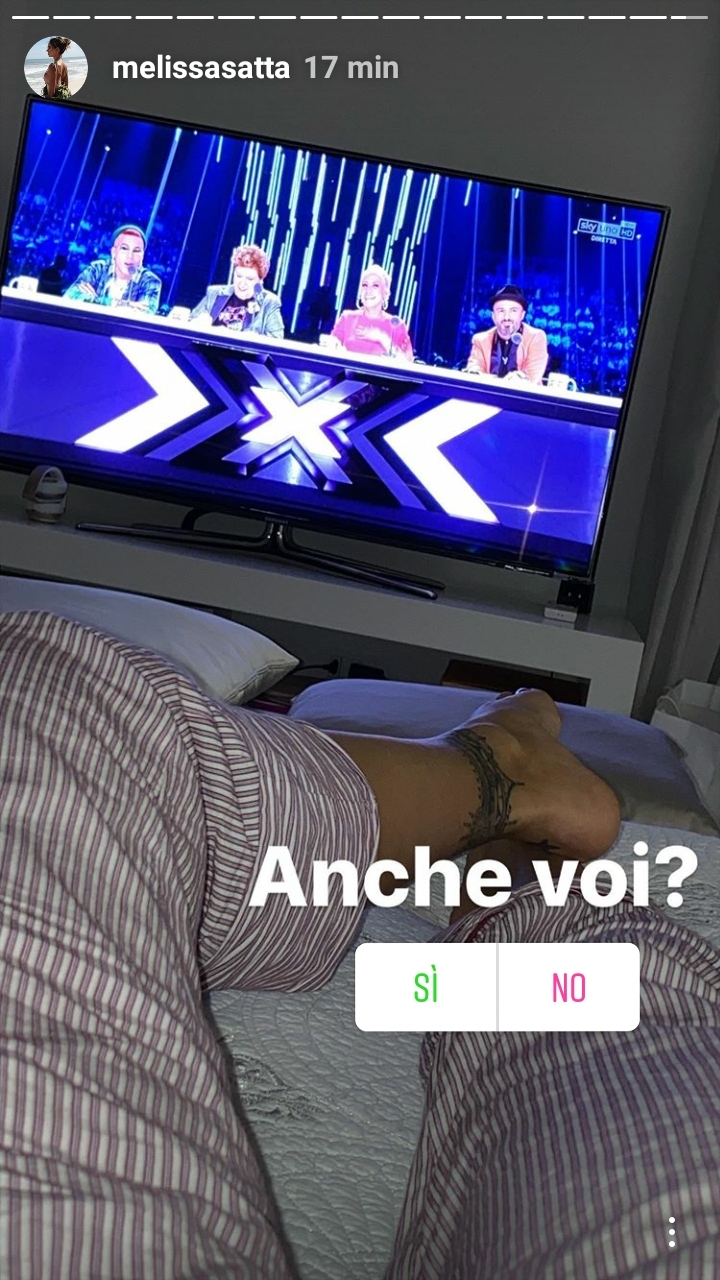Tap the melissasatta username
The image size is (720, 1280).
coord(201,68)
